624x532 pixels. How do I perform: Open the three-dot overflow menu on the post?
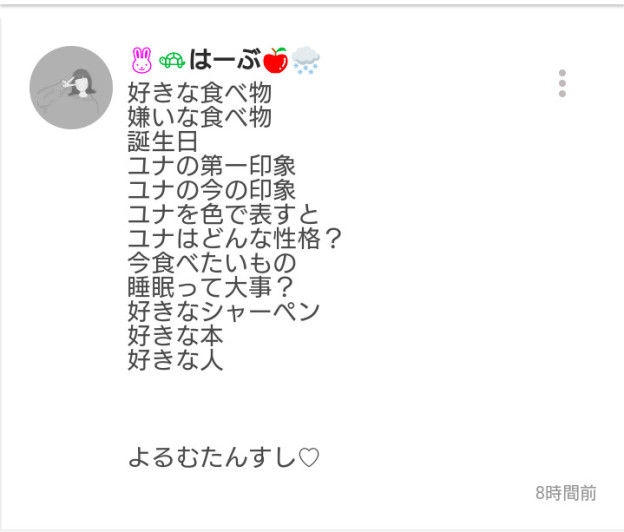(x=562, y=84)
